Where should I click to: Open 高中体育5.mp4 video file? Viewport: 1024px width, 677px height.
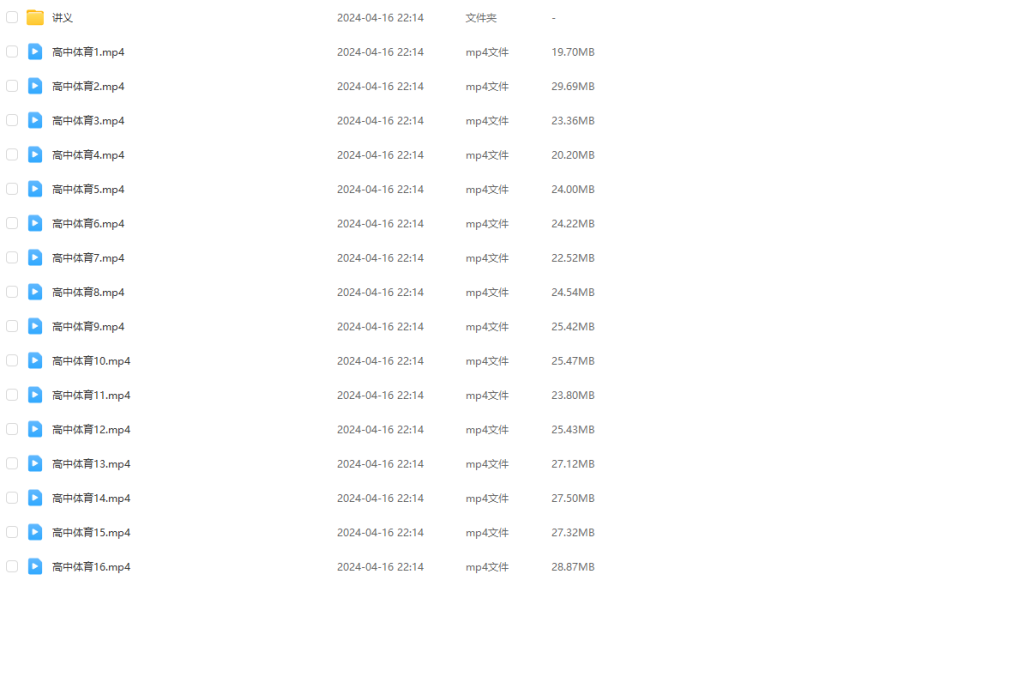[x=88, y=189]
